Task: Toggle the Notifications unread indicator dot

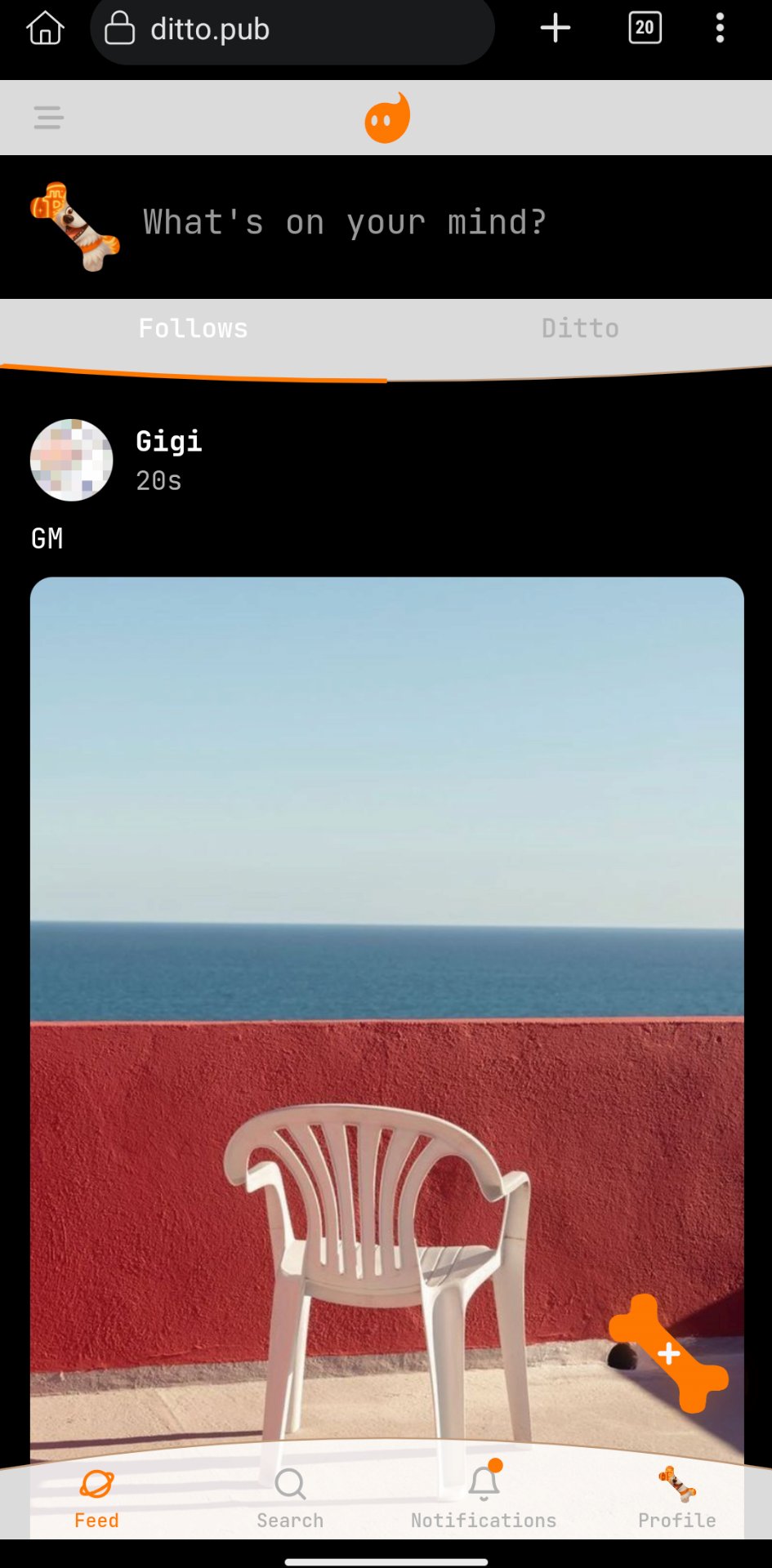Action: tap(495, 1467)
